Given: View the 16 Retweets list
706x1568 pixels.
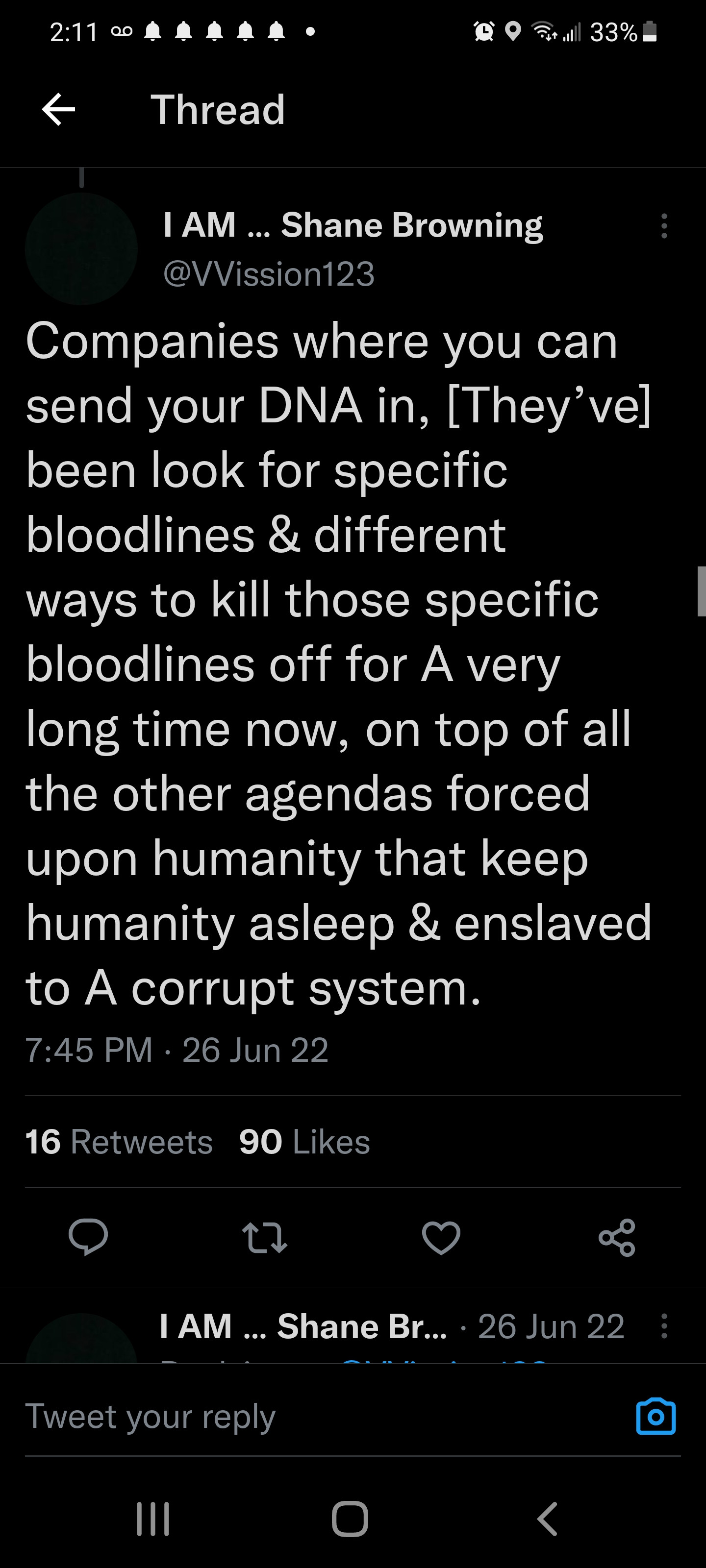Looking at the screenshot, I should (119, 1141).
